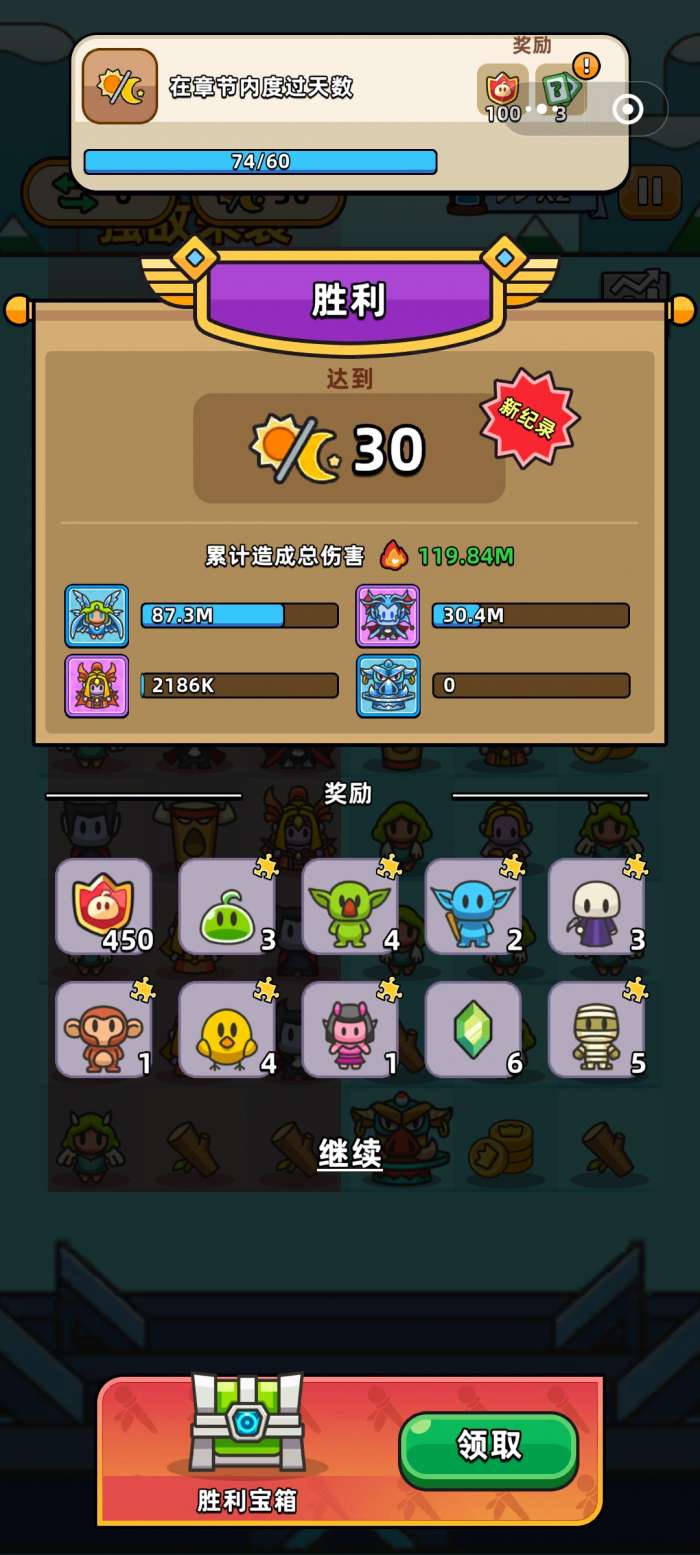View the skull reaper reward fragment
700x1555 pixels.
[596, 906]
